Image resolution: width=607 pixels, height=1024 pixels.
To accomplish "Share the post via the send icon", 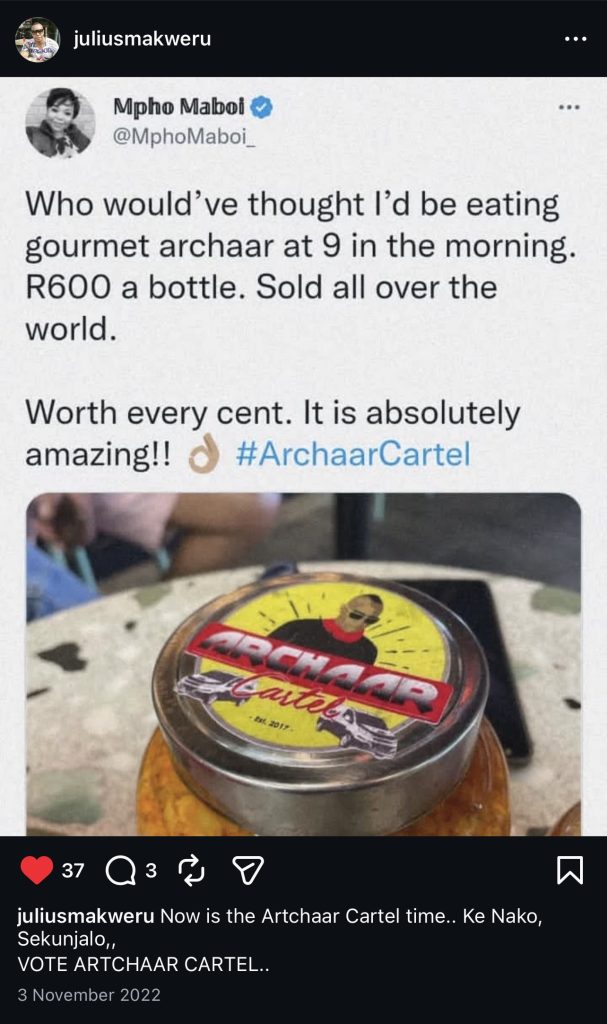I will [x=248, y=870].
